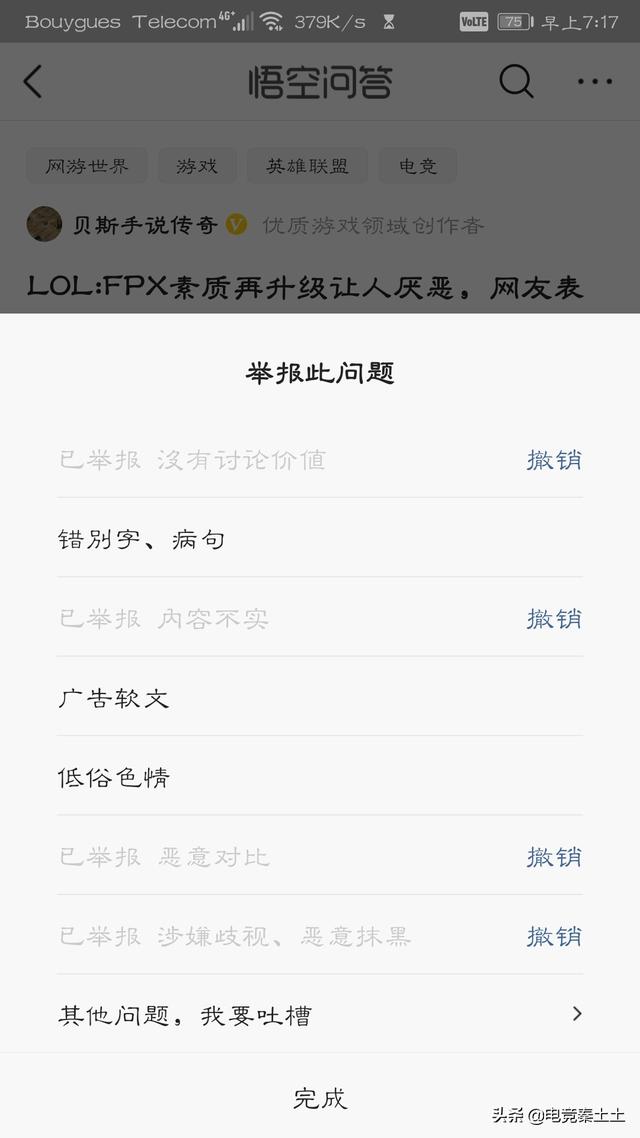This screenshot has height=1138, width=640.
Task: Open the 网游世界 topic tag
Action: tap(87, 166)
